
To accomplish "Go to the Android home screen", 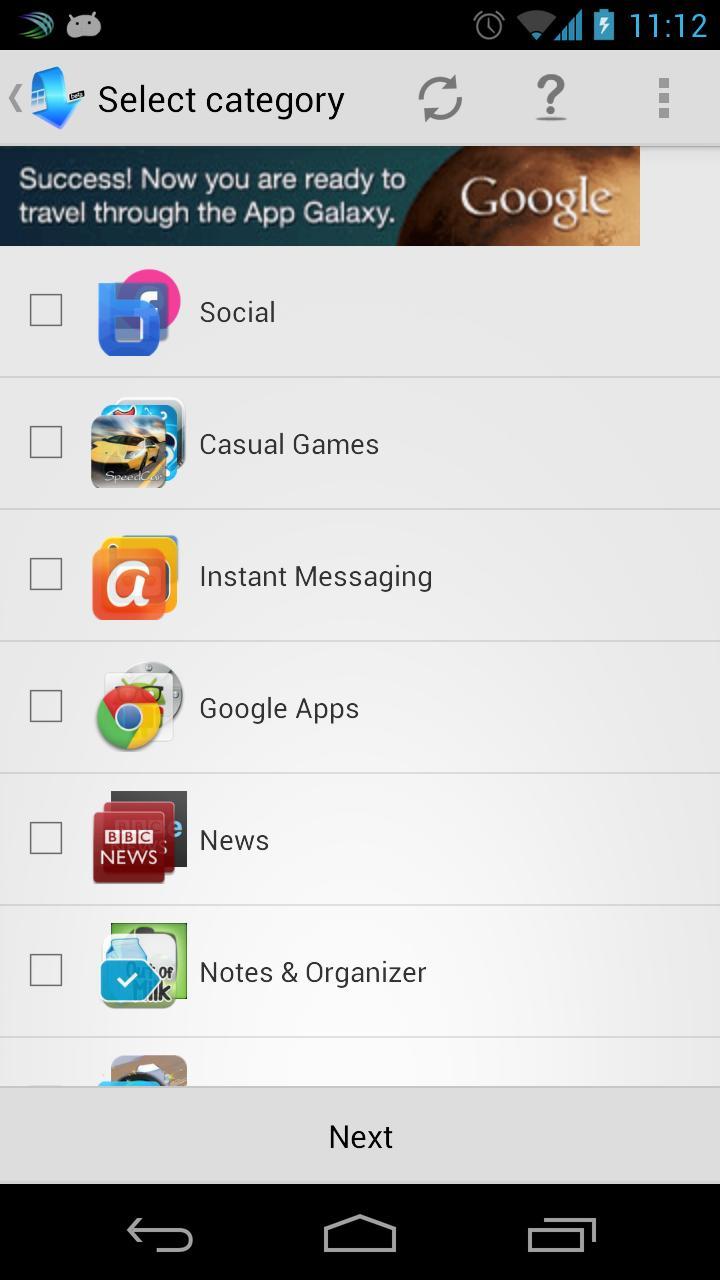I will 360,1235.
